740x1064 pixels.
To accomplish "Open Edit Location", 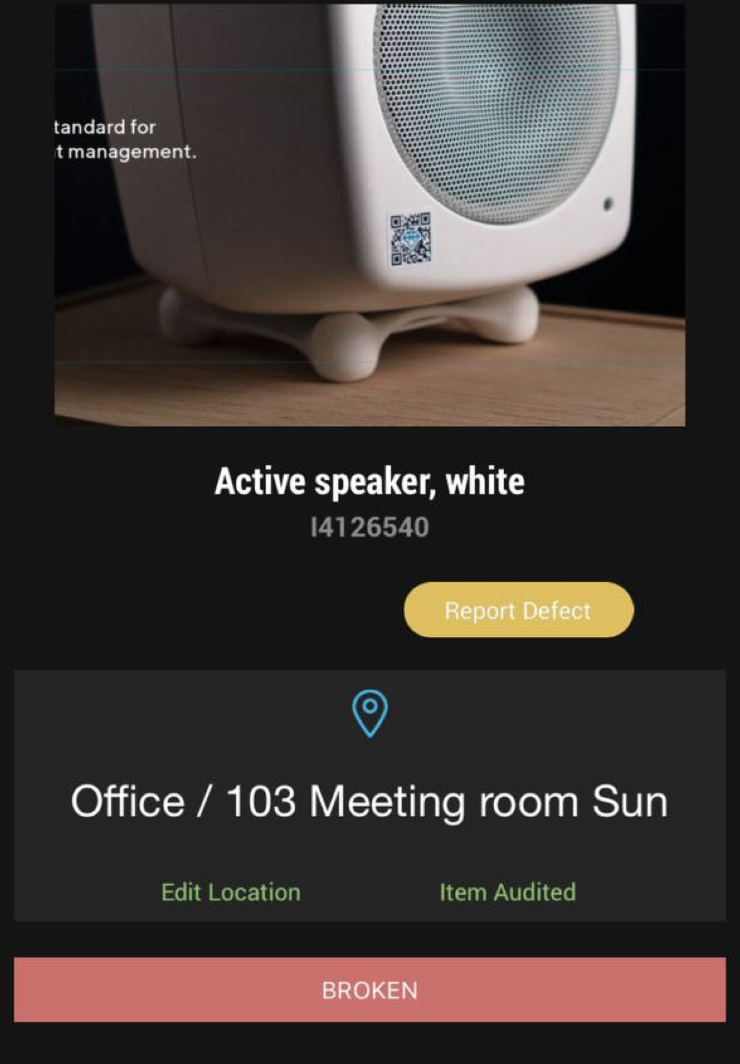I will coord(231,892).
